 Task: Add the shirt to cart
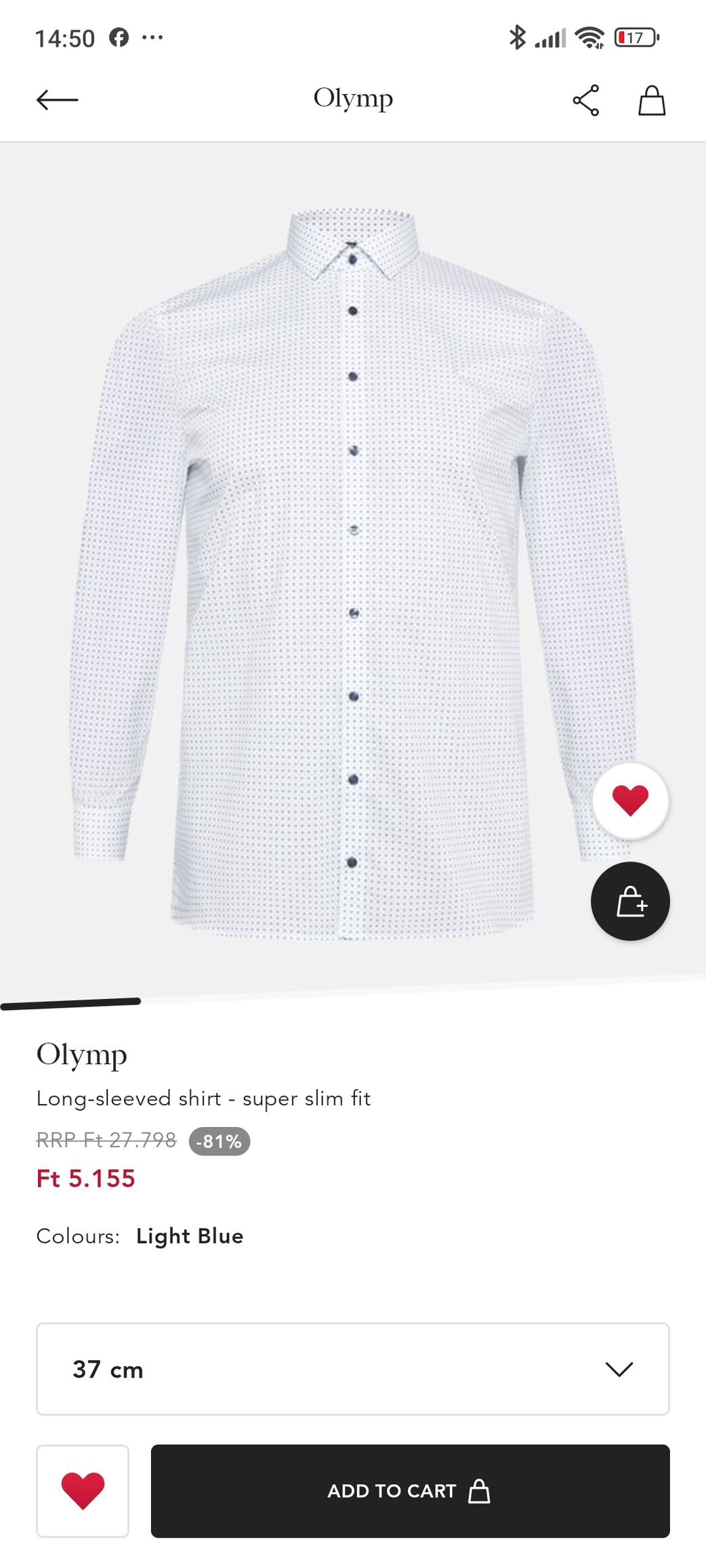click(410, 1491)
